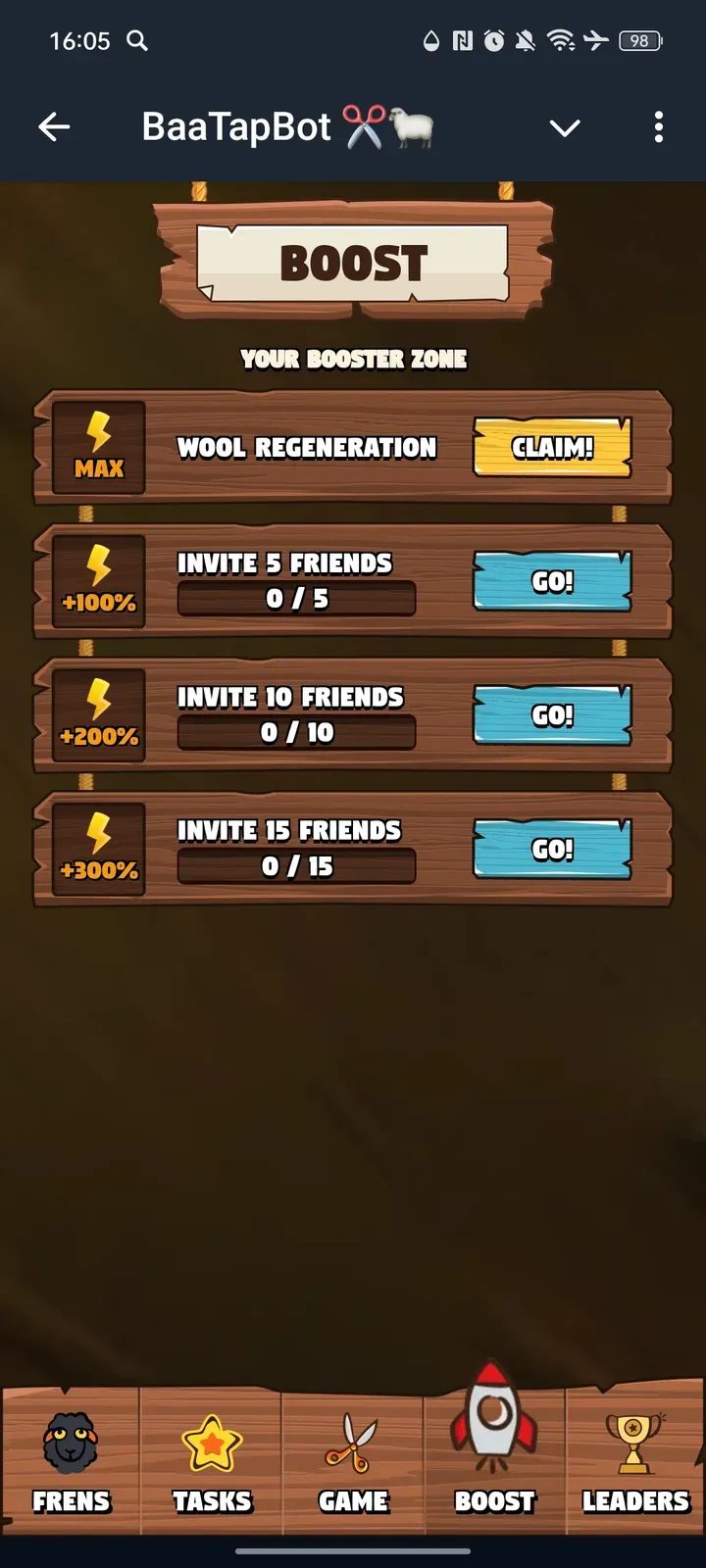Open the Tasks tab

click(212, 1460)
